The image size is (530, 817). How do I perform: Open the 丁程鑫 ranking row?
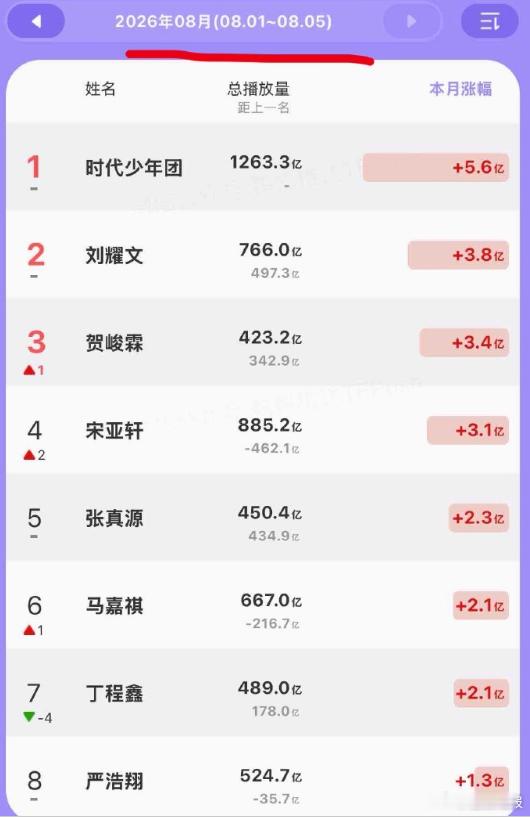coord(263,692)
